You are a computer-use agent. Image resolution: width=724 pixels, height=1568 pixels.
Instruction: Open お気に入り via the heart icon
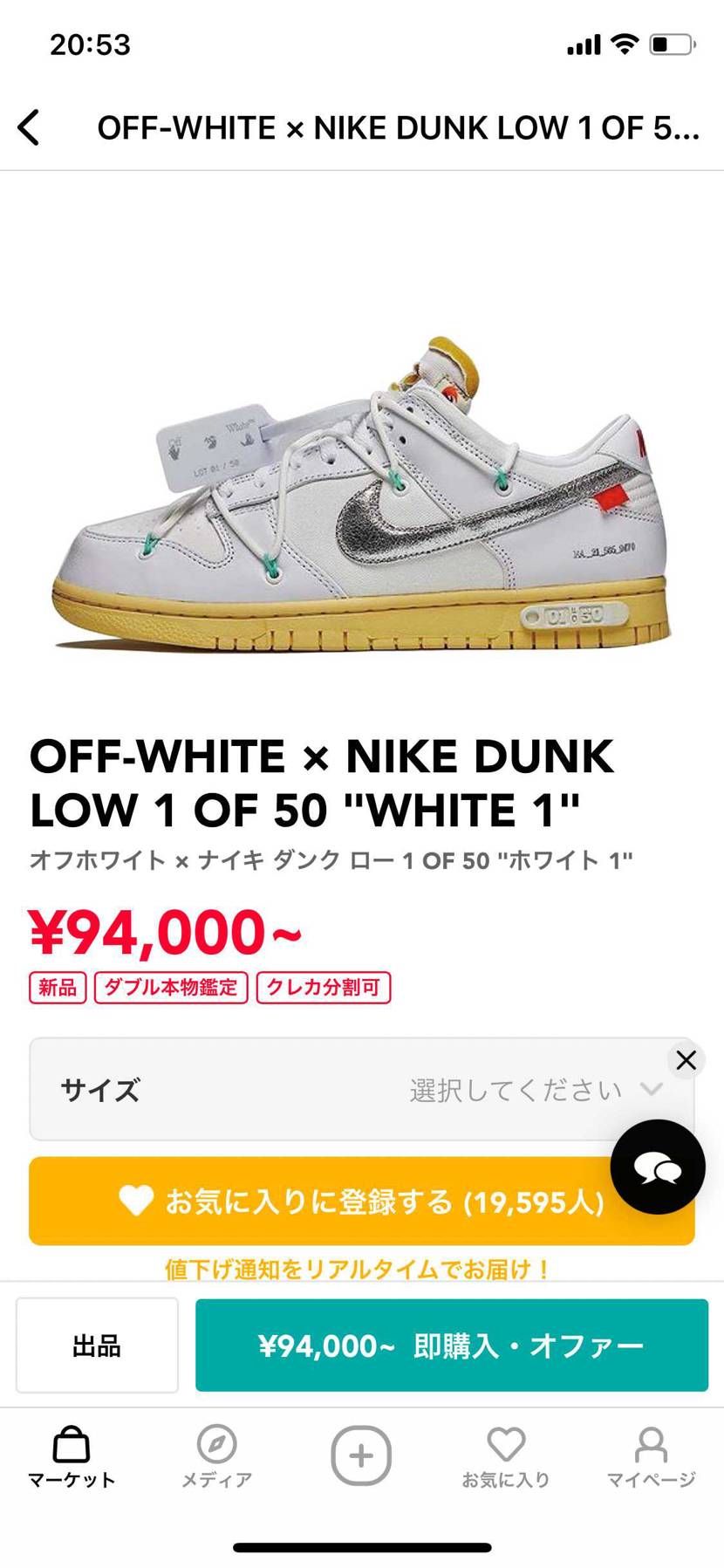[x=506, y=1448]
